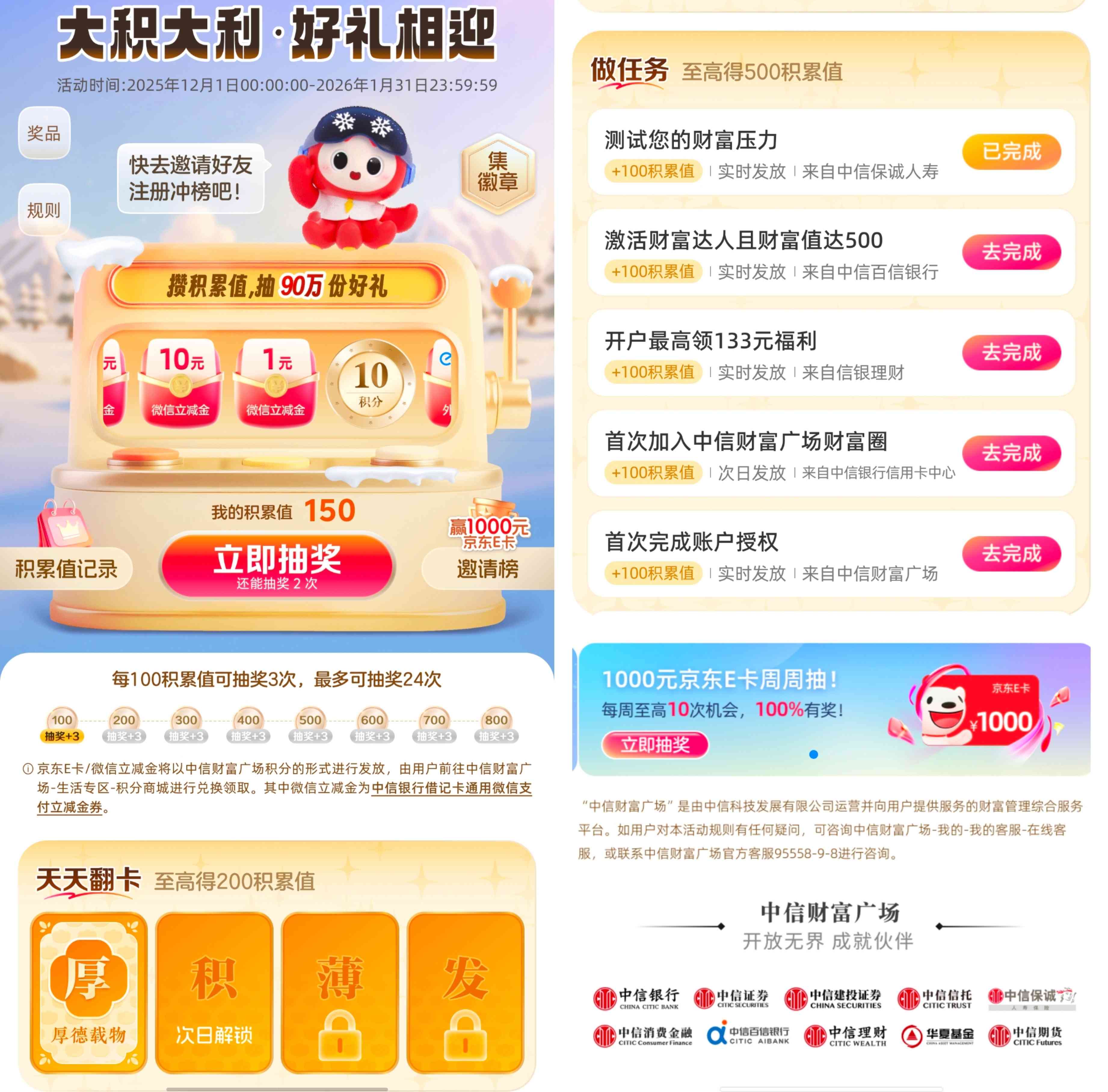Tap 去完成 for 开户最高领133元福利

(1011, 352)
